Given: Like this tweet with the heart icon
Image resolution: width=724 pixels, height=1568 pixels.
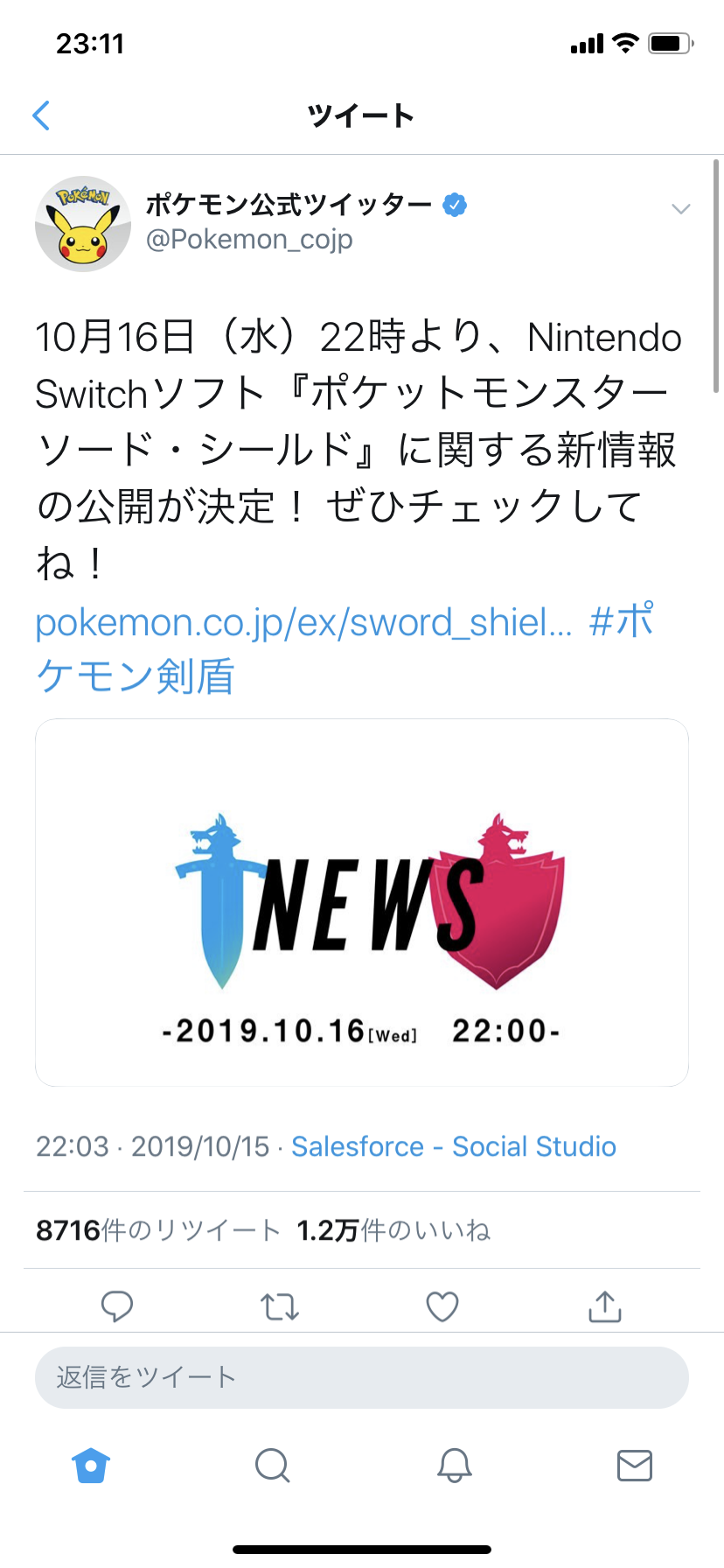Looking at the screenshot, I should click(442, 1306).
